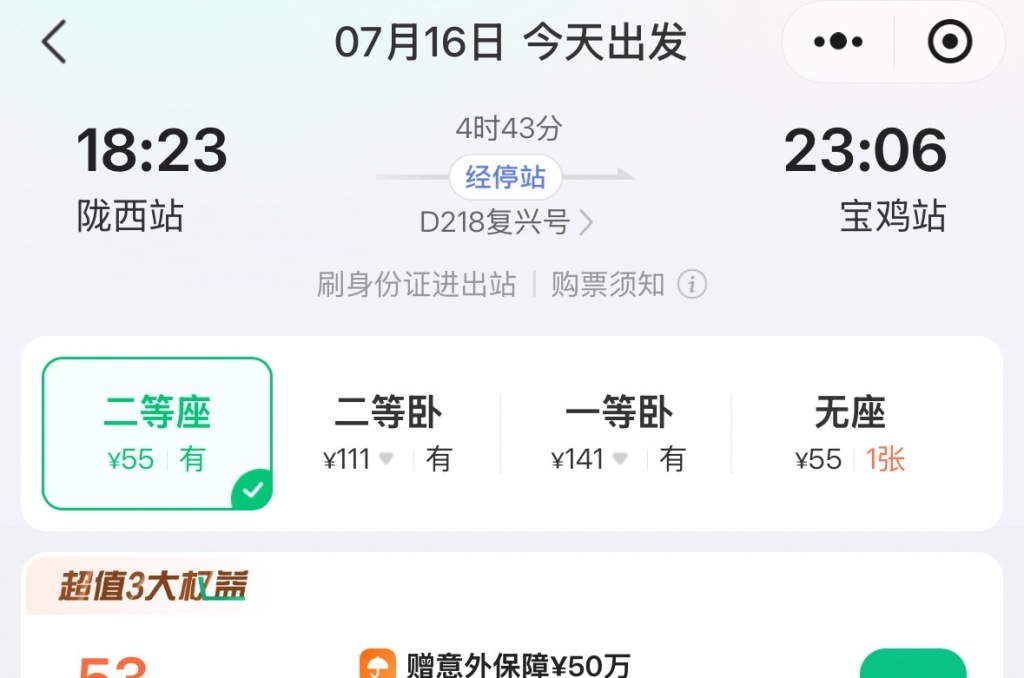Choose the 一等卧 sleeper at ¥141
The width and height of the screenshot is (1024, 678).
tap(618, 434)
